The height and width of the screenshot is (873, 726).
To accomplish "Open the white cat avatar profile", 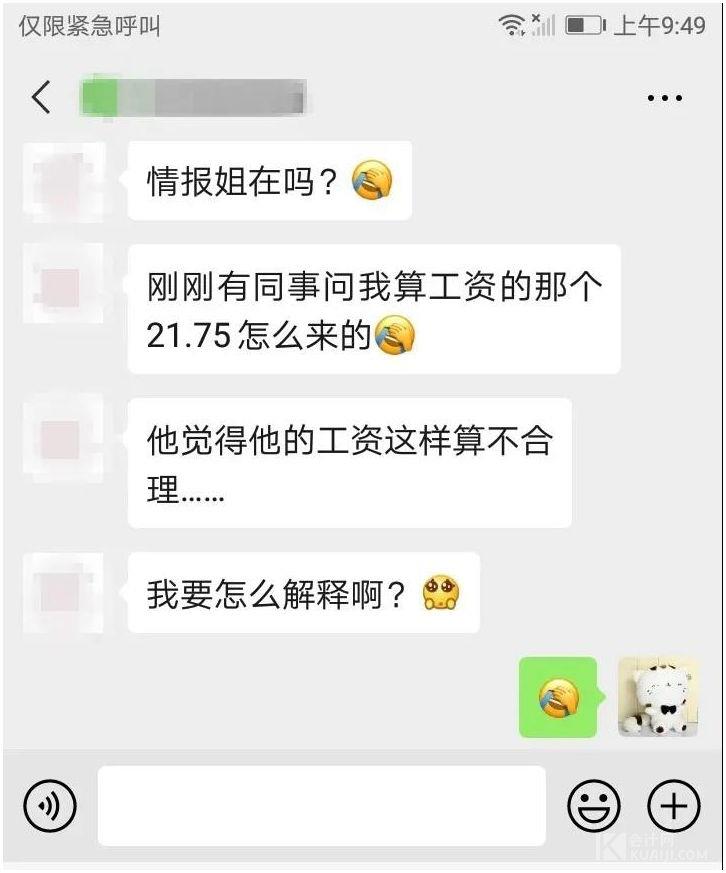I will pos(657,697).
